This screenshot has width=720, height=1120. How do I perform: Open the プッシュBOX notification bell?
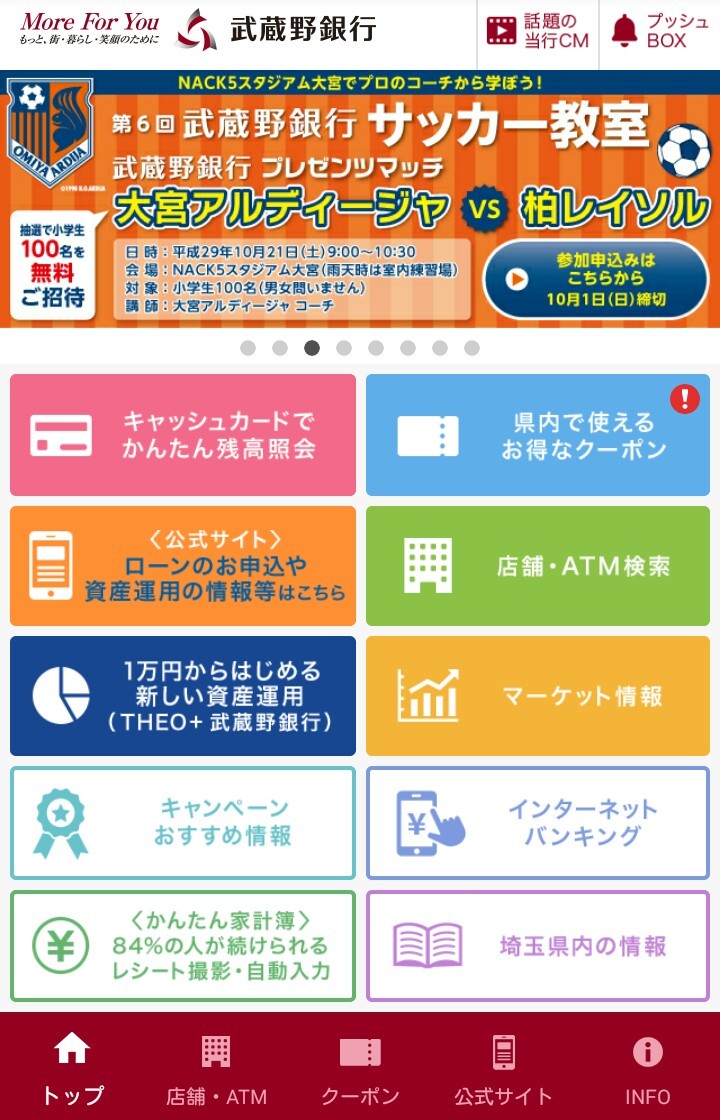click(659, 31)
